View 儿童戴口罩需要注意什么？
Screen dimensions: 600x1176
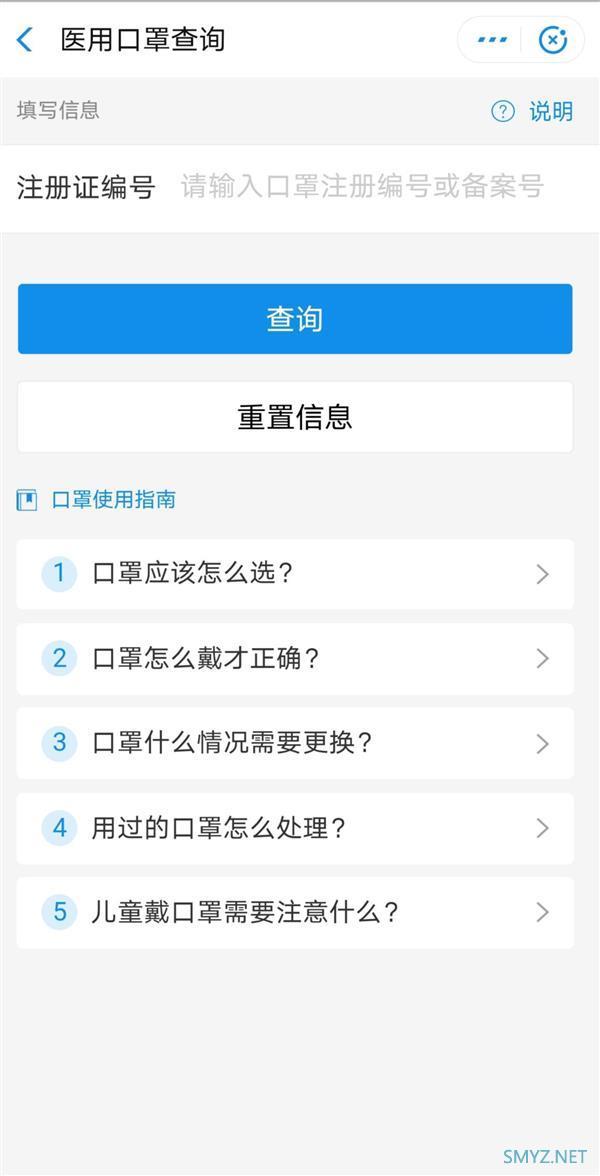[x=295, y=912]
